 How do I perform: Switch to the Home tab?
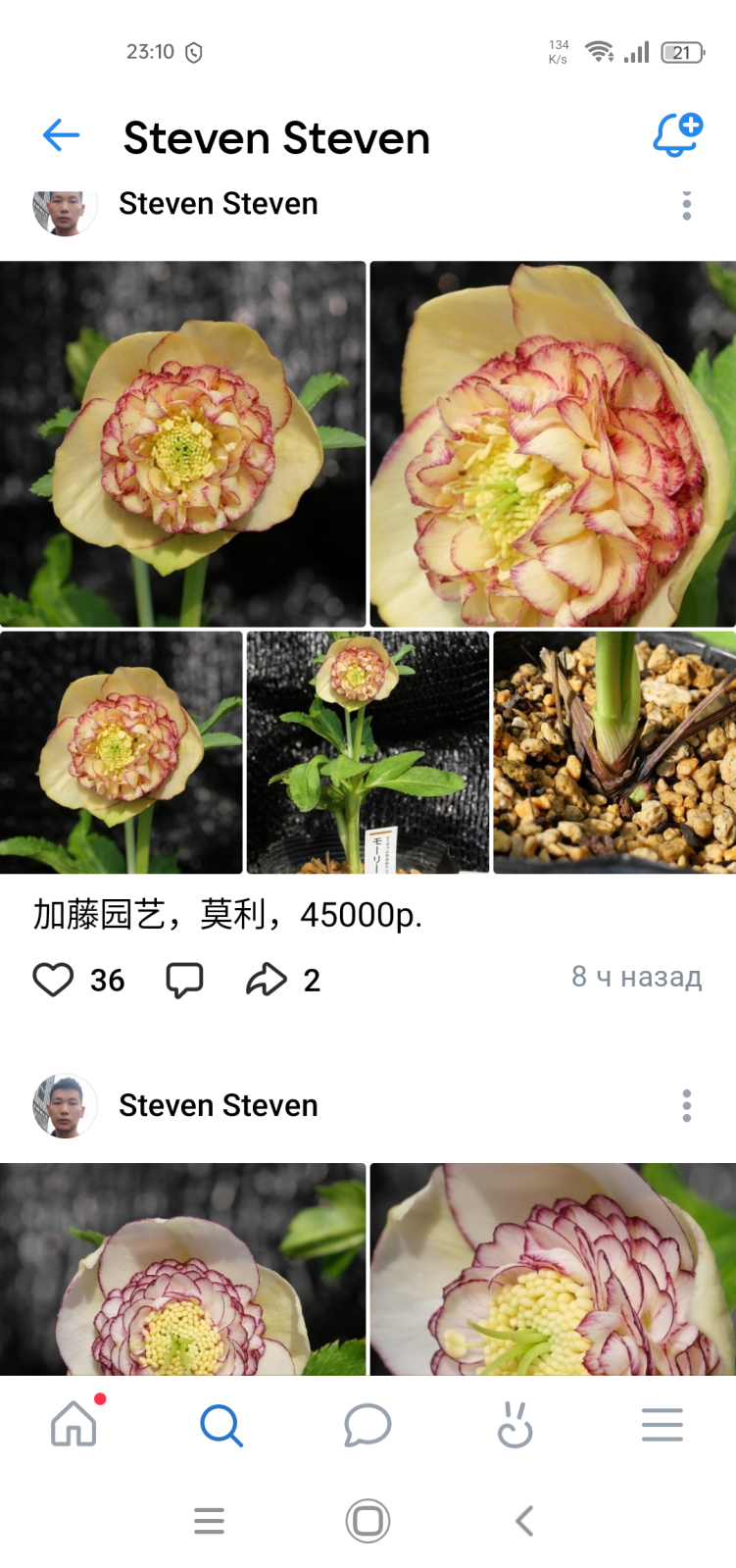(74, 1425)
